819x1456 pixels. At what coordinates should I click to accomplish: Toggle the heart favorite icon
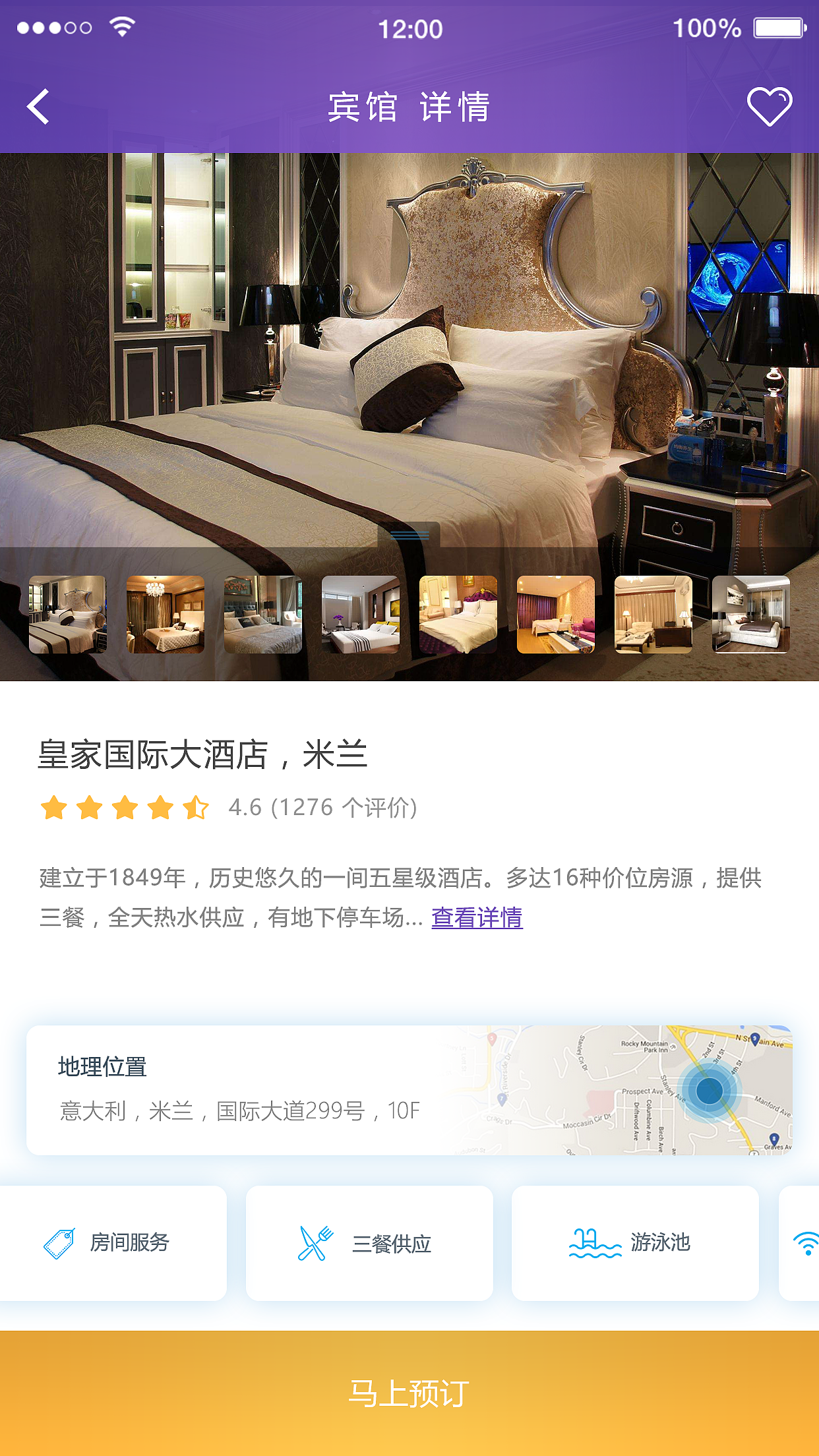tap(769, 106)
